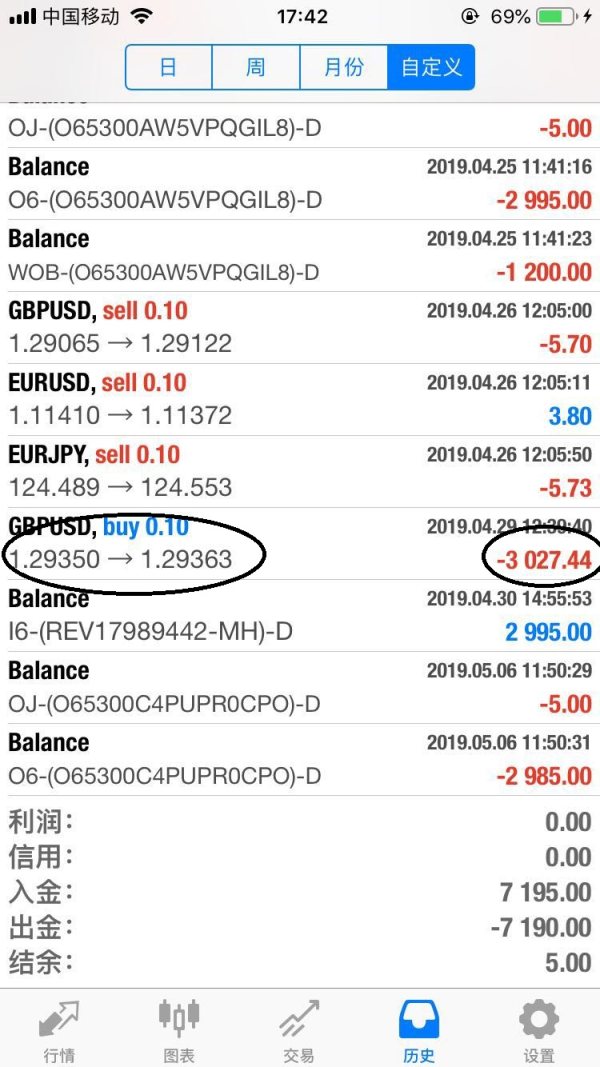The image size is (600, 1067).
Task: Expand the GBPUSD sell 0.10 trade
Action: 300,327
